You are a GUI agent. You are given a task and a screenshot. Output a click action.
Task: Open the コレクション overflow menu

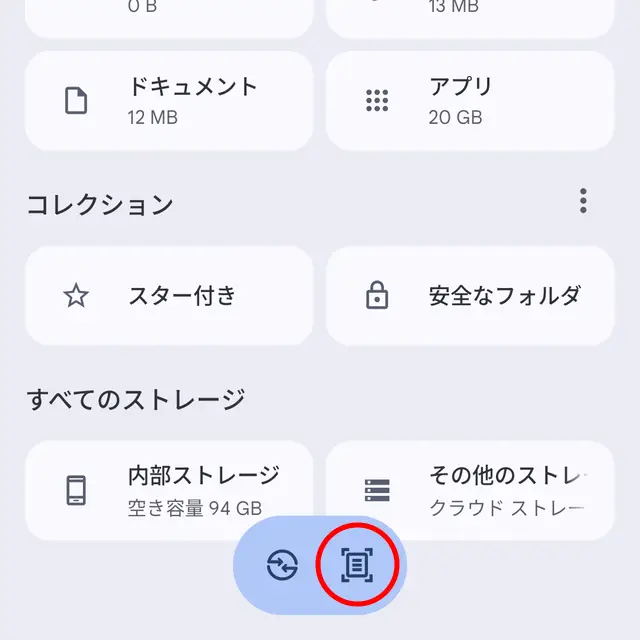[x=583, y=201]
